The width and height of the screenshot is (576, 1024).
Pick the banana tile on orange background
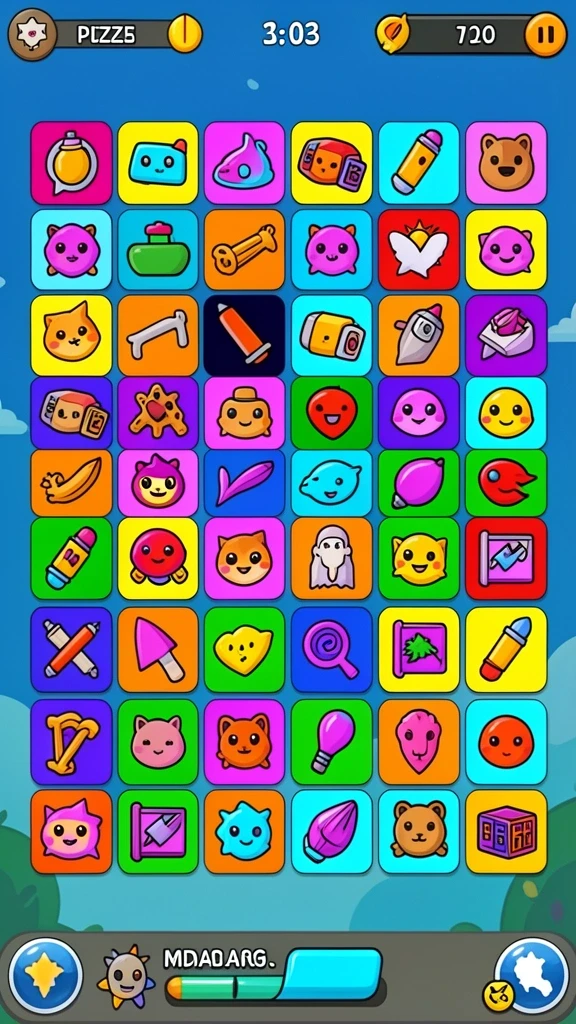71,483
